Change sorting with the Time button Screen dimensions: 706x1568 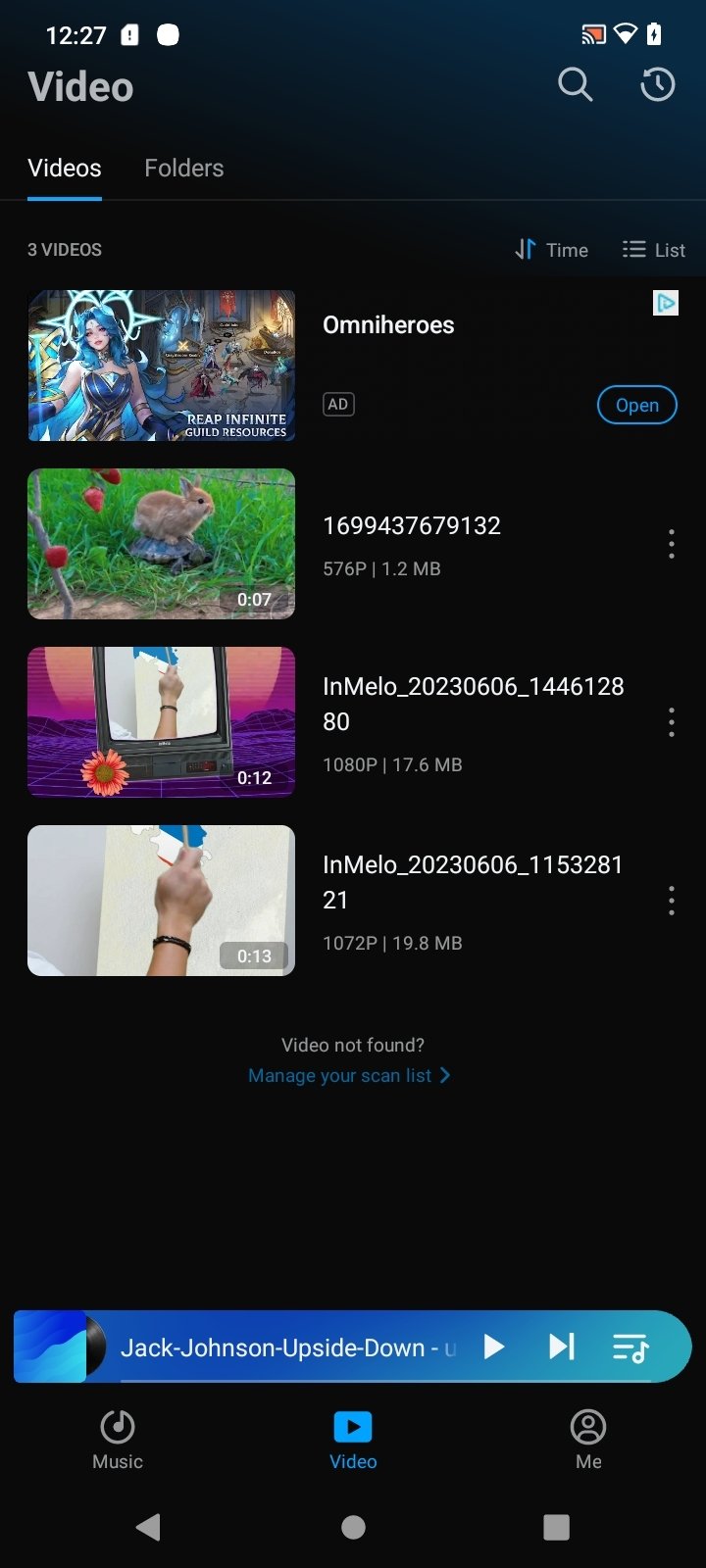coord(551,250)
